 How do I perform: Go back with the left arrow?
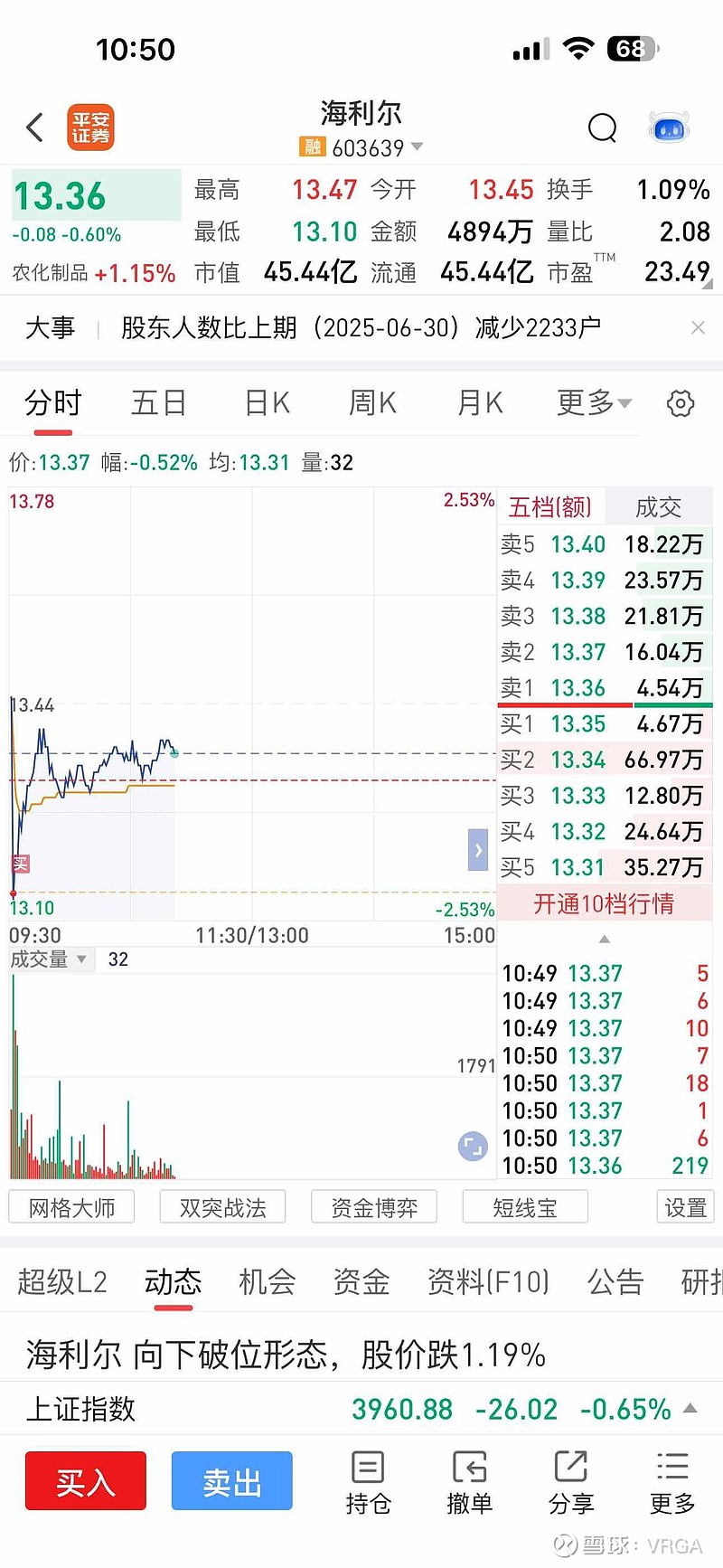click(34, 128)
